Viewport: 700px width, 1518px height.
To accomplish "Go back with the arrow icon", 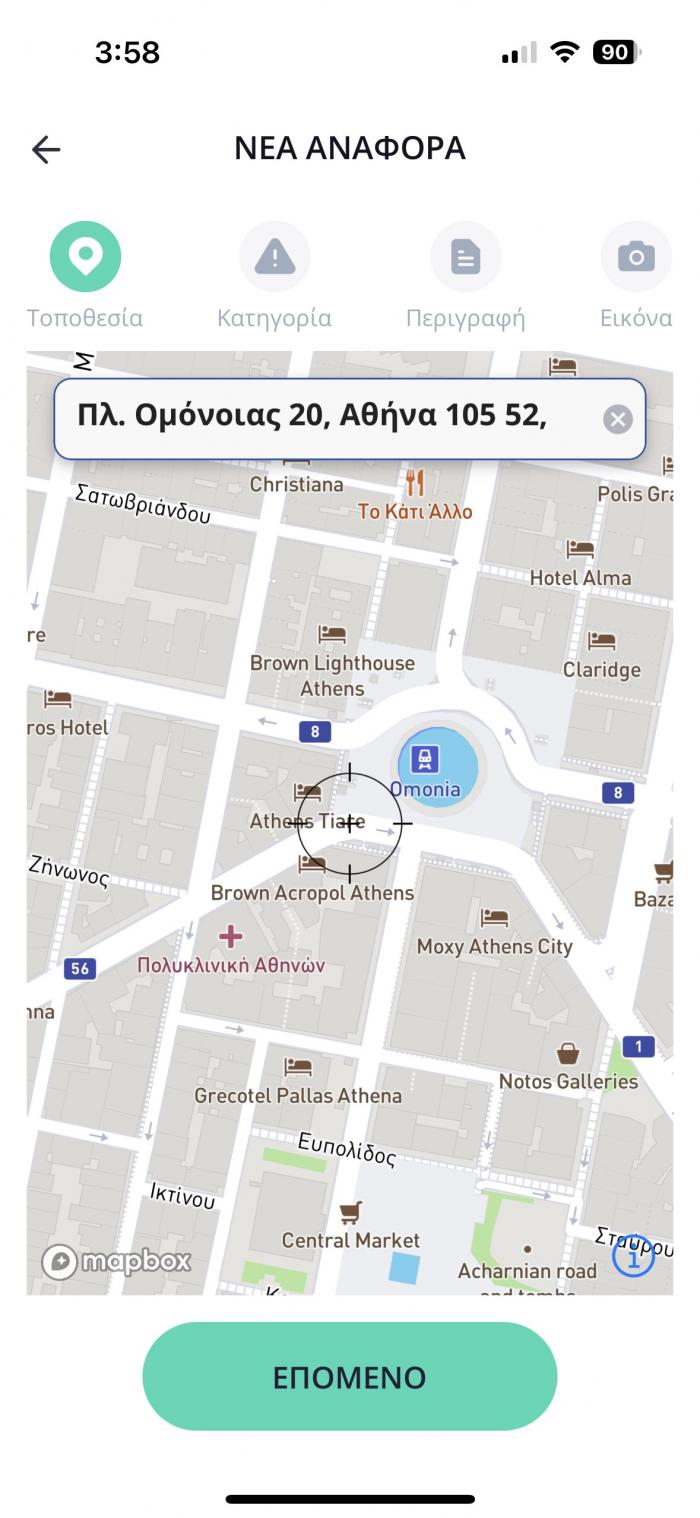I will click(46, 150).
